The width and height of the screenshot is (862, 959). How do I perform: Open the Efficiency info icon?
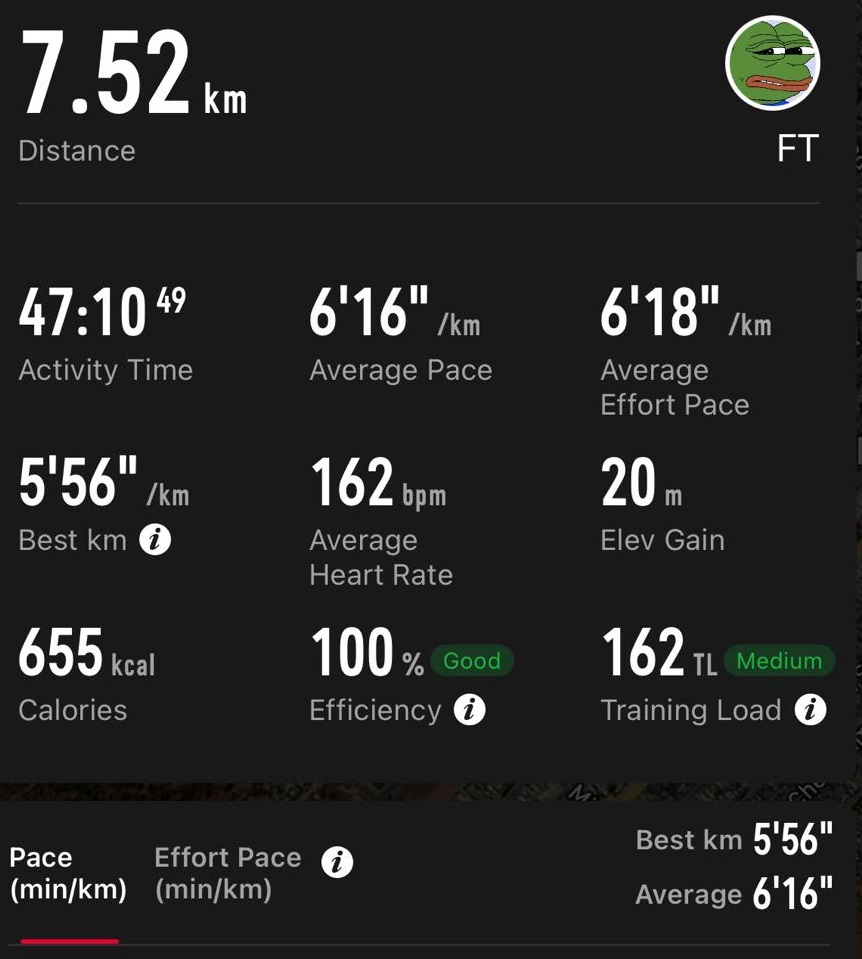click(469, 709)
